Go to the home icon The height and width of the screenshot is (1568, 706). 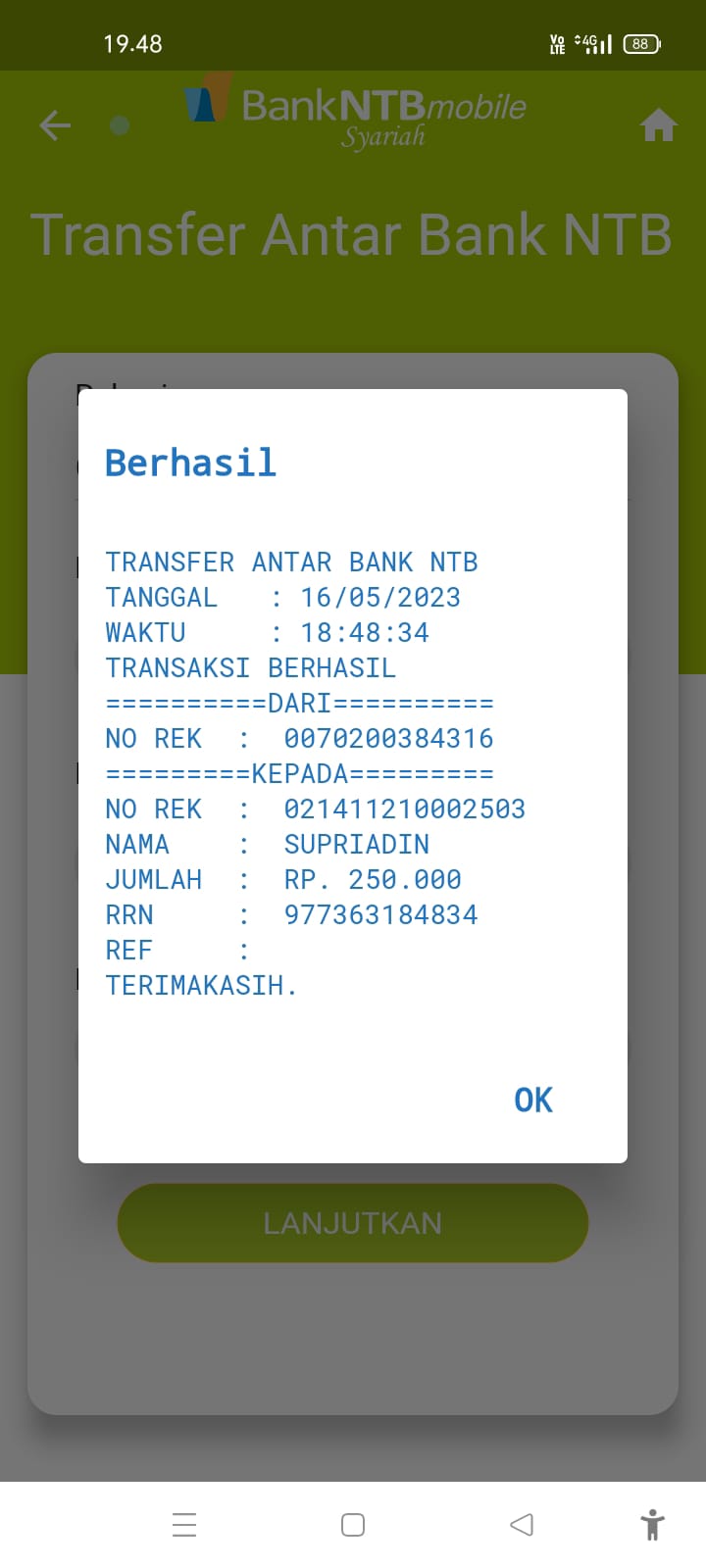tap(658, 125)
